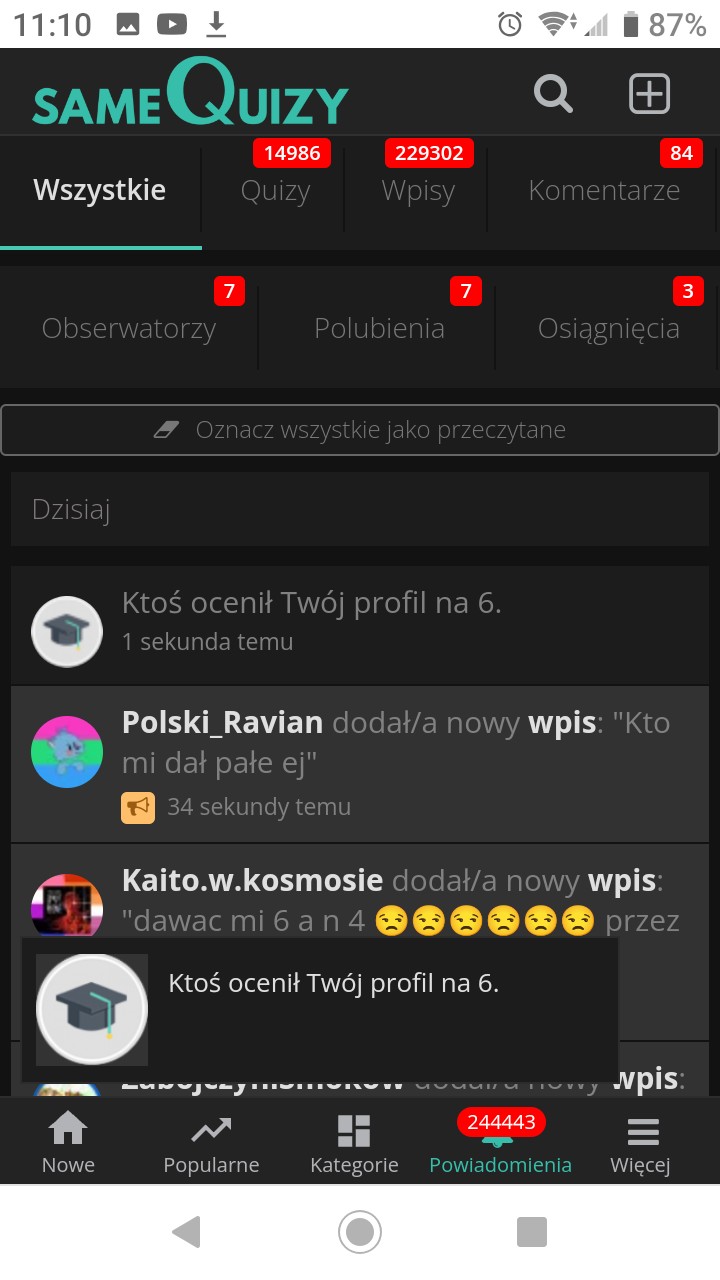The image size is (720, 1280).
Task: Select the Obserwatorzy filter
Action: 129,328
